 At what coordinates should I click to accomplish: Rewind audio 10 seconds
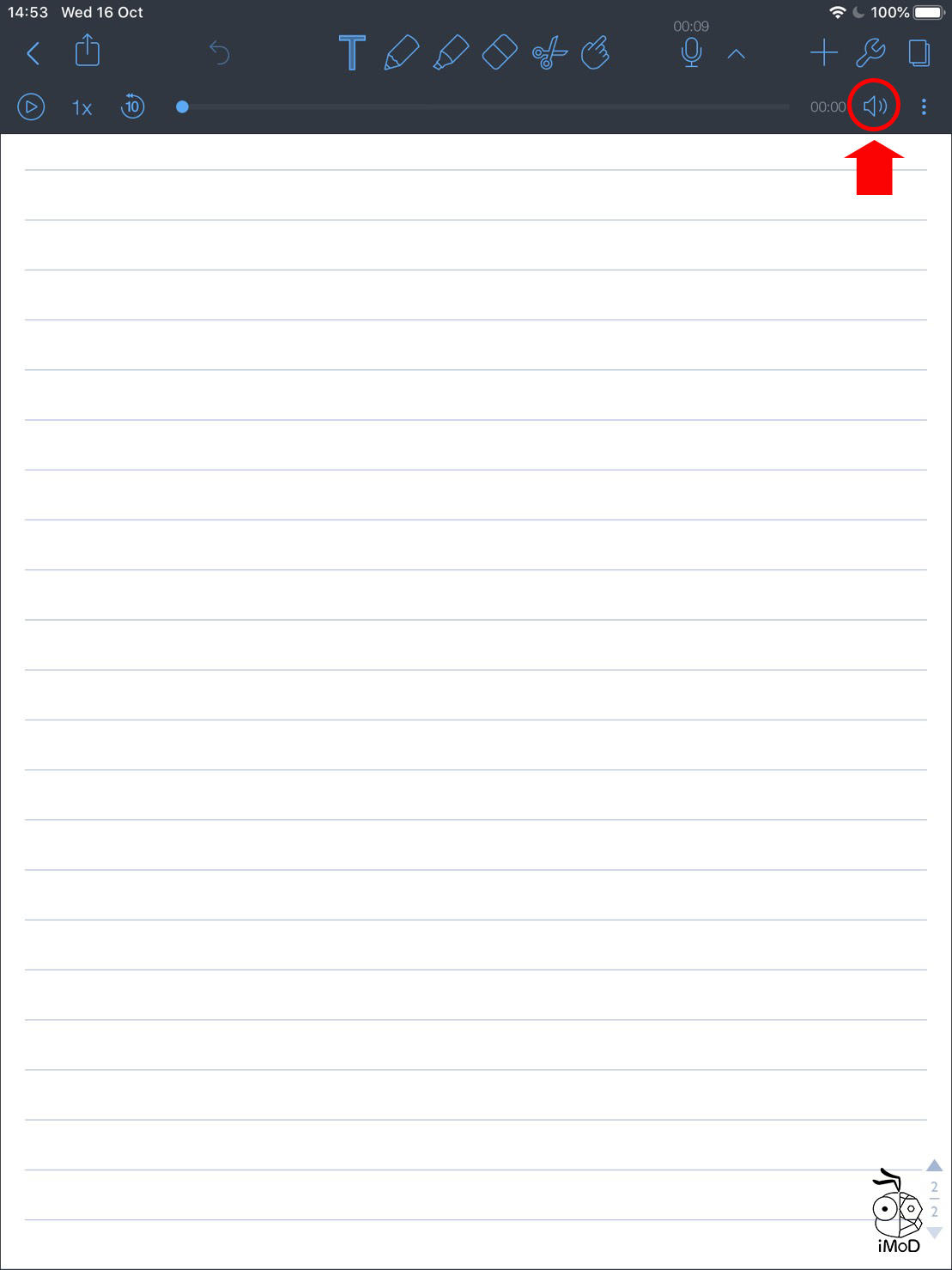click(132, 106)
